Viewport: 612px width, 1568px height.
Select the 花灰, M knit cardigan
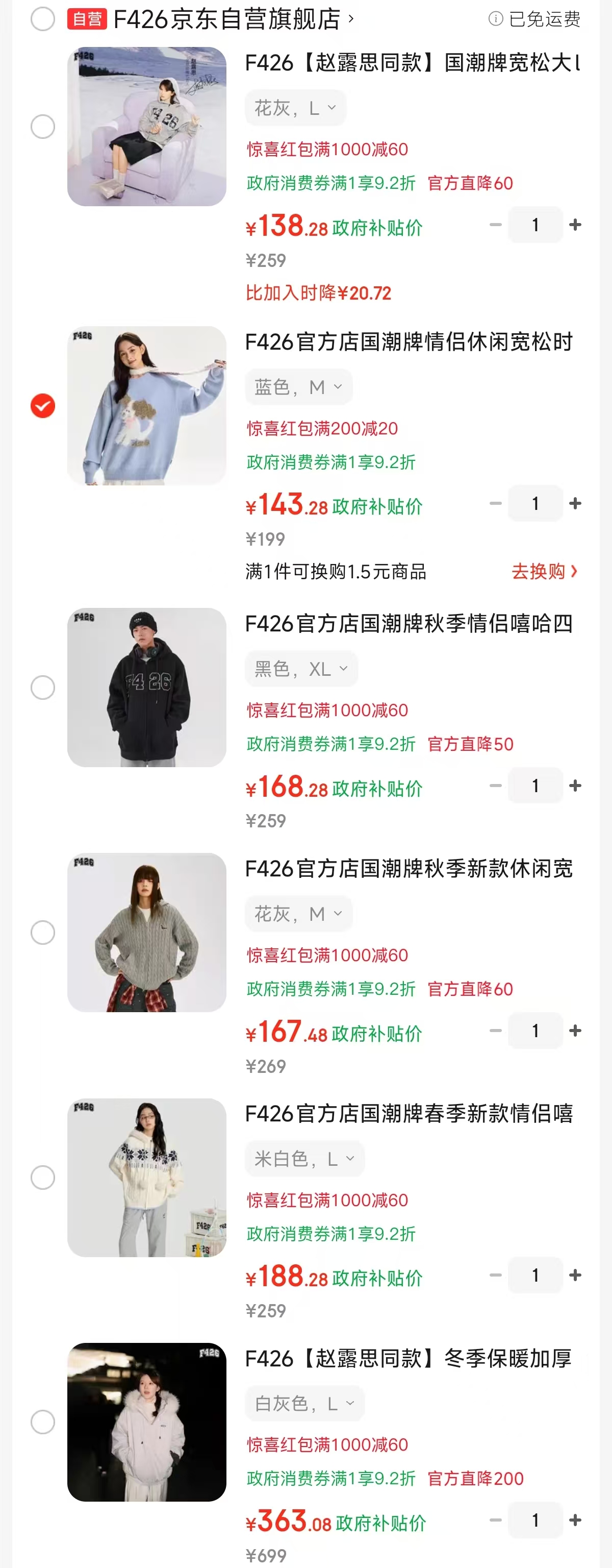42,932
